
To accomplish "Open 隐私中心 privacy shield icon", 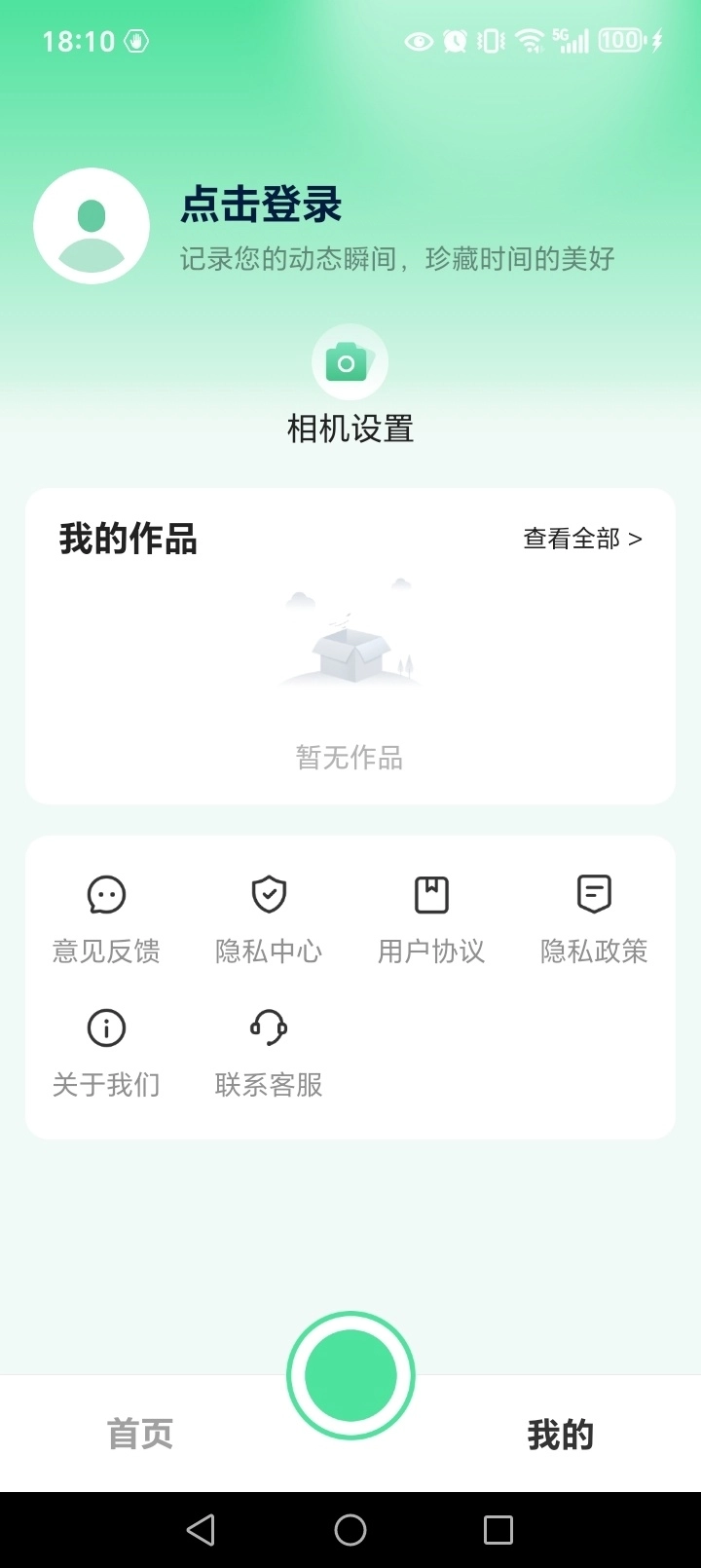I will 268,894.
